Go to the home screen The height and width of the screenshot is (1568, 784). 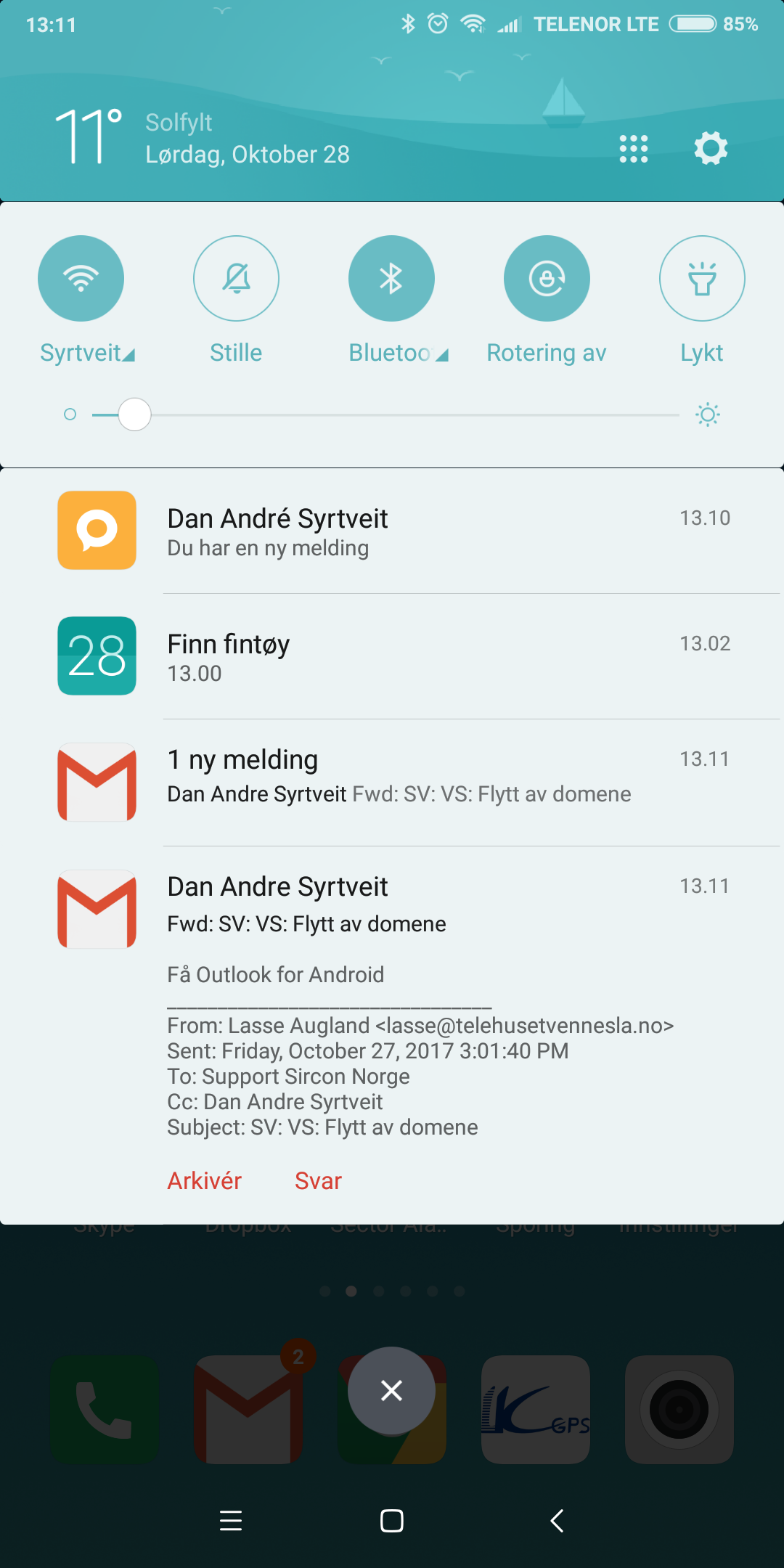point(392,1520)
